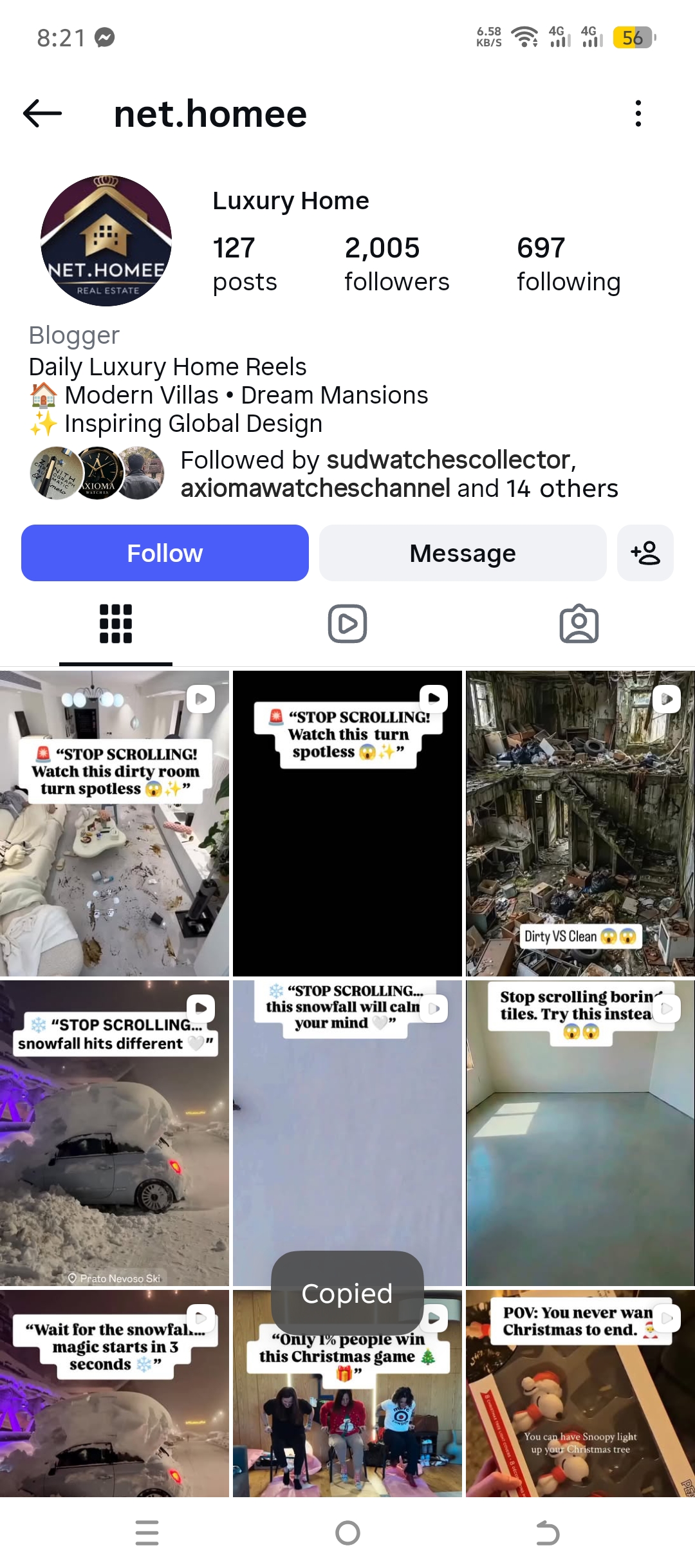Screen dimensions: 695x1568
Task: Go back using the top arrow
Action: click(x=42, y=114)
